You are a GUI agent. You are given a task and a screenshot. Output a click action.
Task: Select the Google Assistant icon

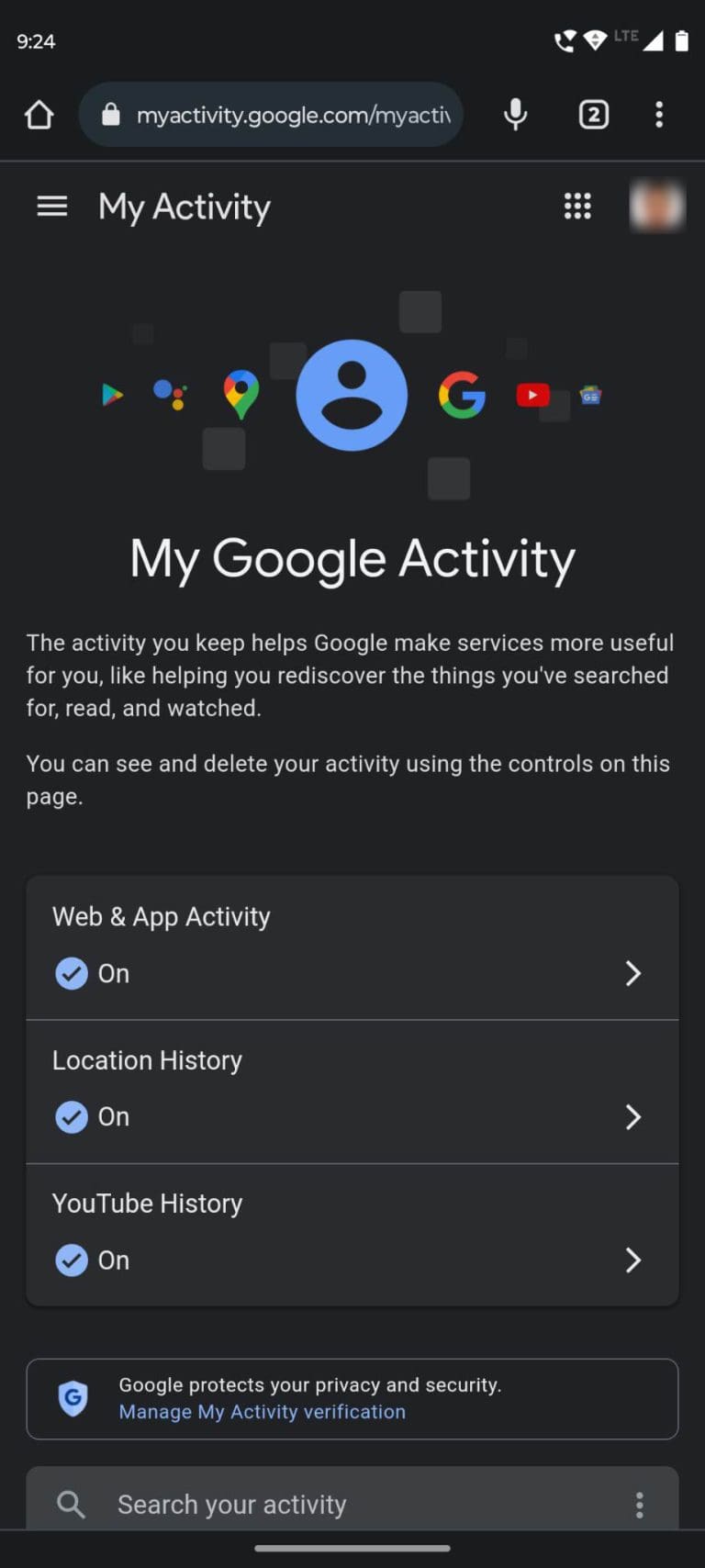[171, 395]
